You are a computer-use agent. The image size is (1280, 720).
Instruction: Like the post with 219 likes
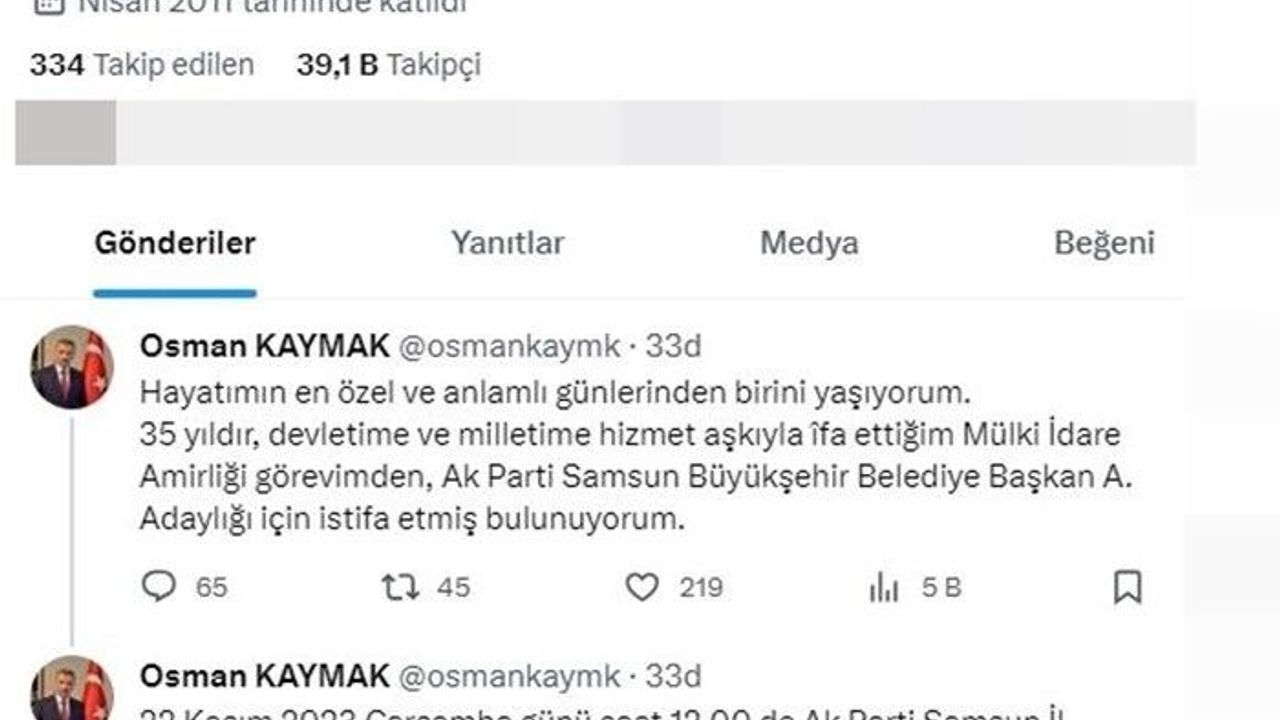pyautogui.click(x=642, y=587)
